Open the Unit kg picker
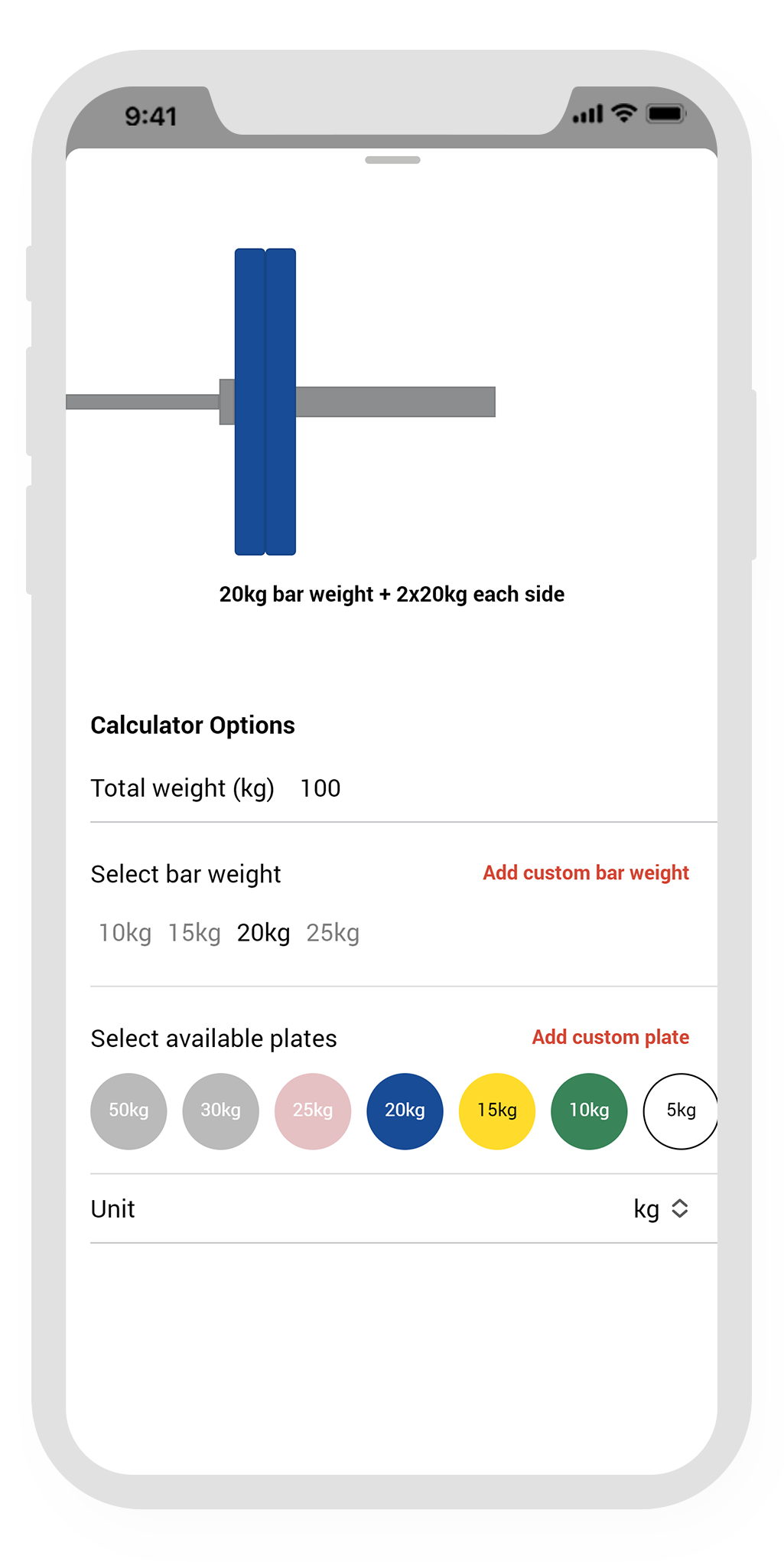This screenshot has width=784, height=1562. [x=662, y=1209]
